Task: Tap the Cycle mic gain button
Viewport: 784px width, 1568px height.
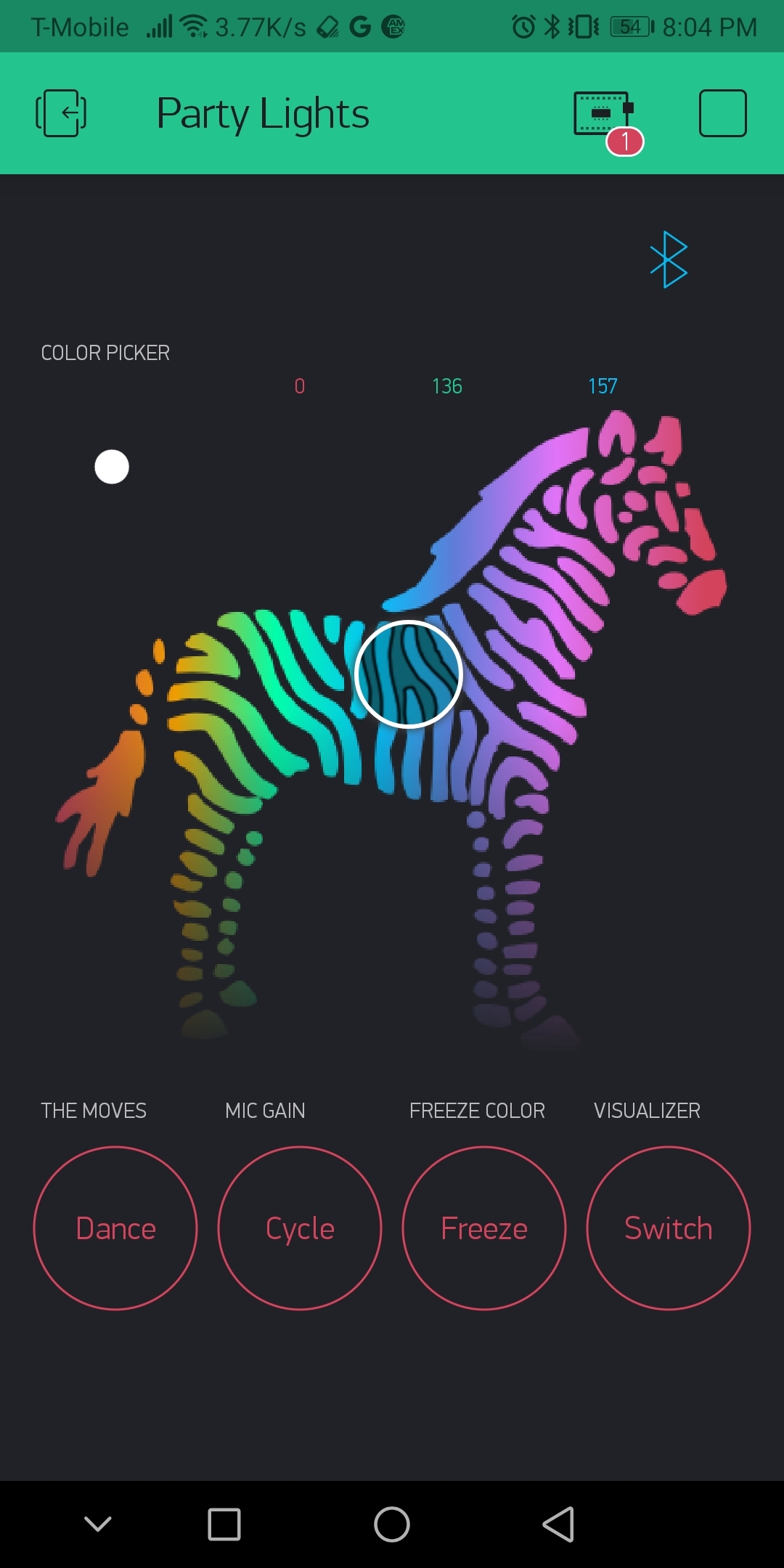Action: pyautogui.click(x=300, y=1228)
